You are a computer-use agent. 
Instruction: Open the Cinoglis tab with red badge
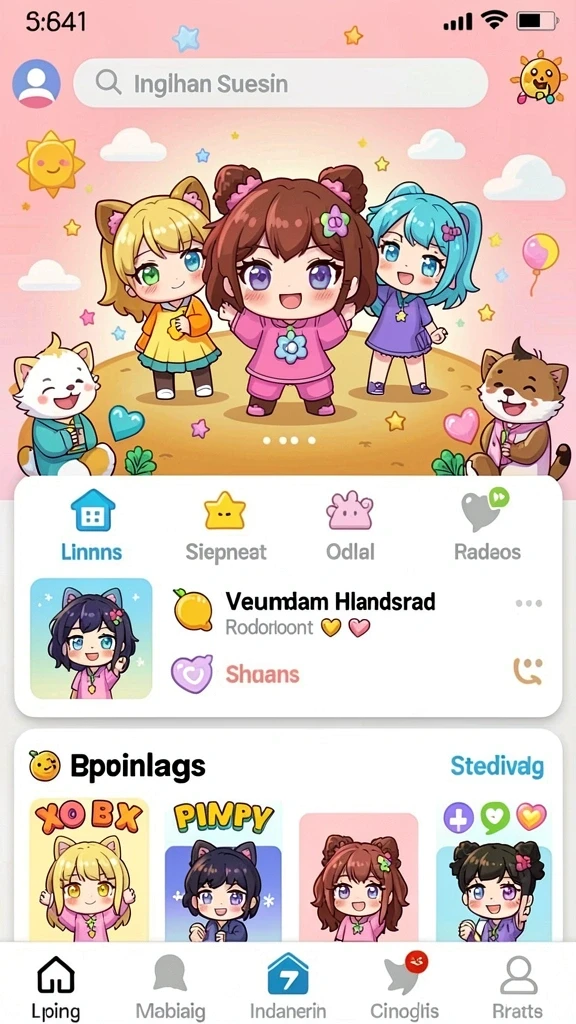pyautogui.click(x=404, y=986)
